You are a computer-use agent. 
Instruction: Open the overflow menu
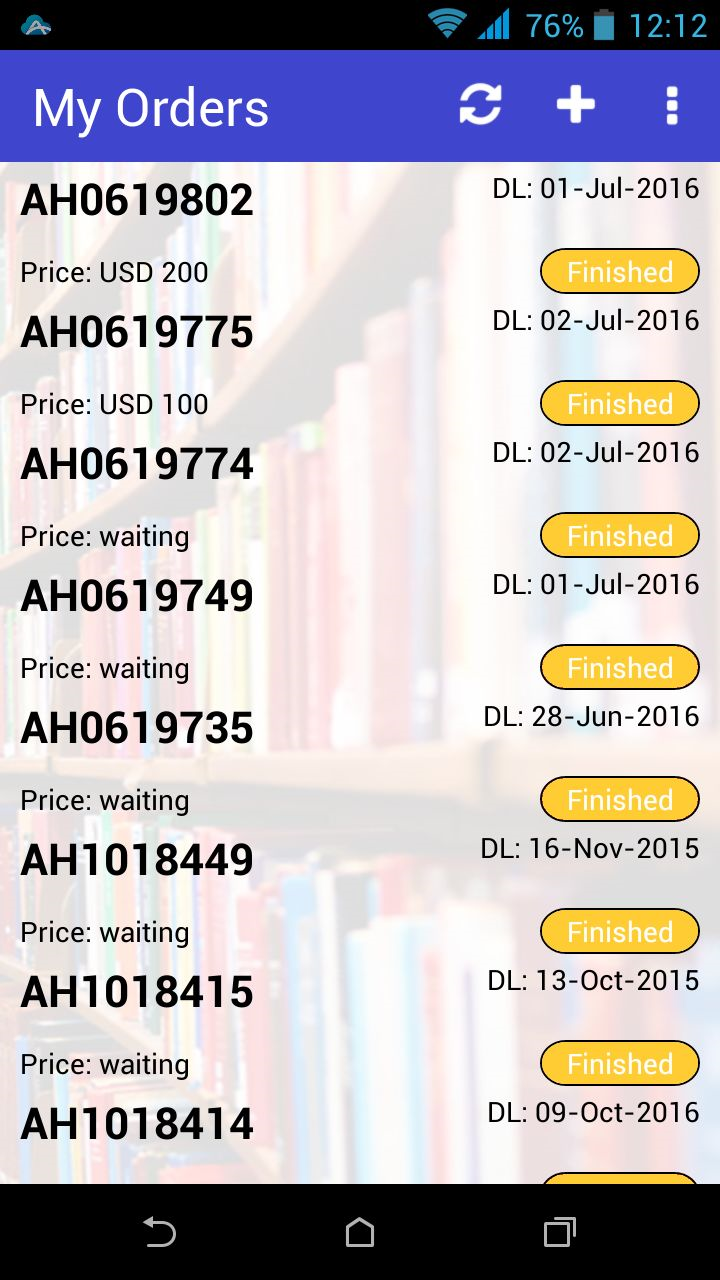[x=672, y=105]
